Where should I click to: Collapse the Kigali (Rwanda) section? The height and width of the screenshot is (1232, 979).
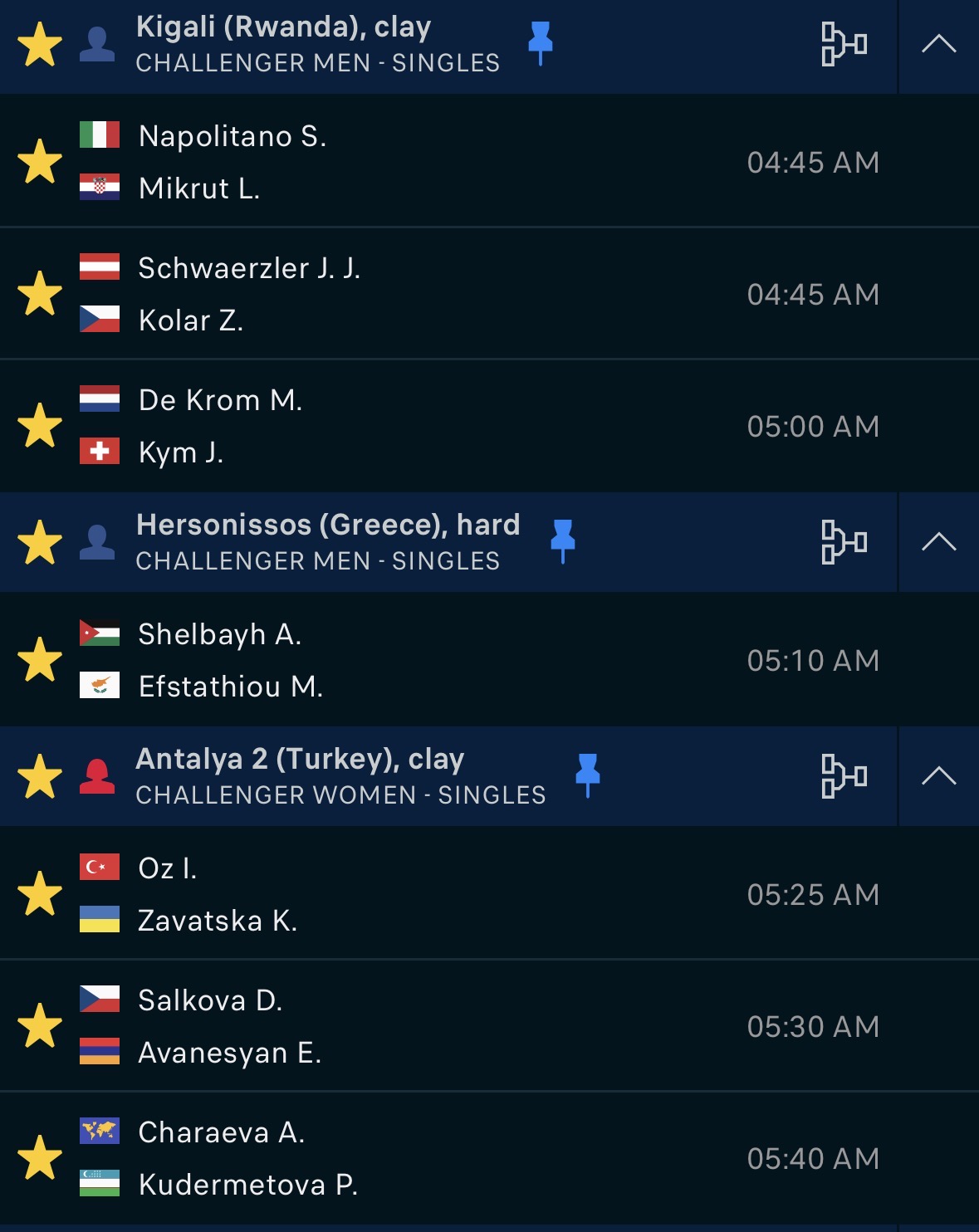click(x=938, y=45)
